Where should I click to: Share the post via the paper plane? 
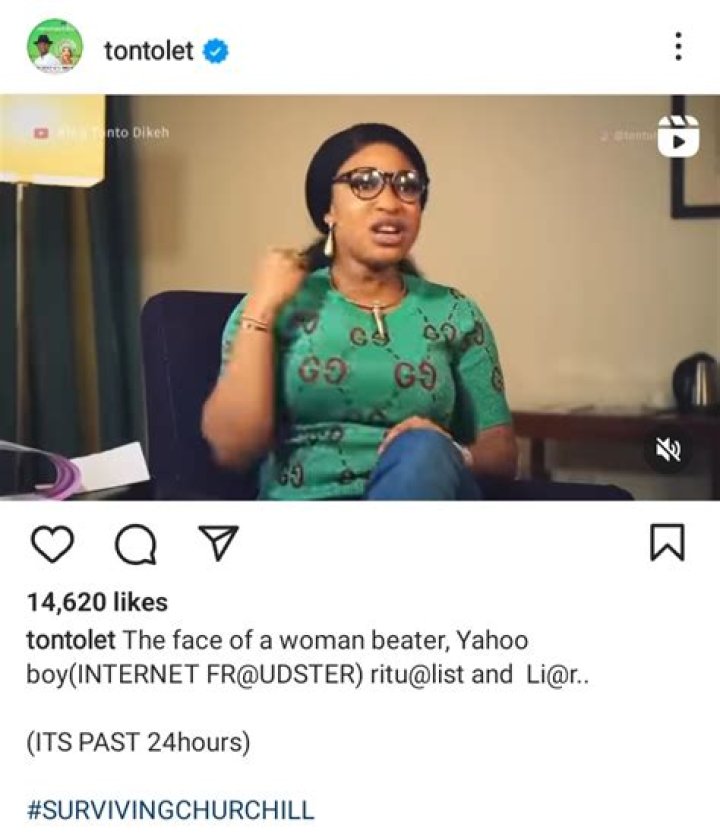tap(217, 543)
